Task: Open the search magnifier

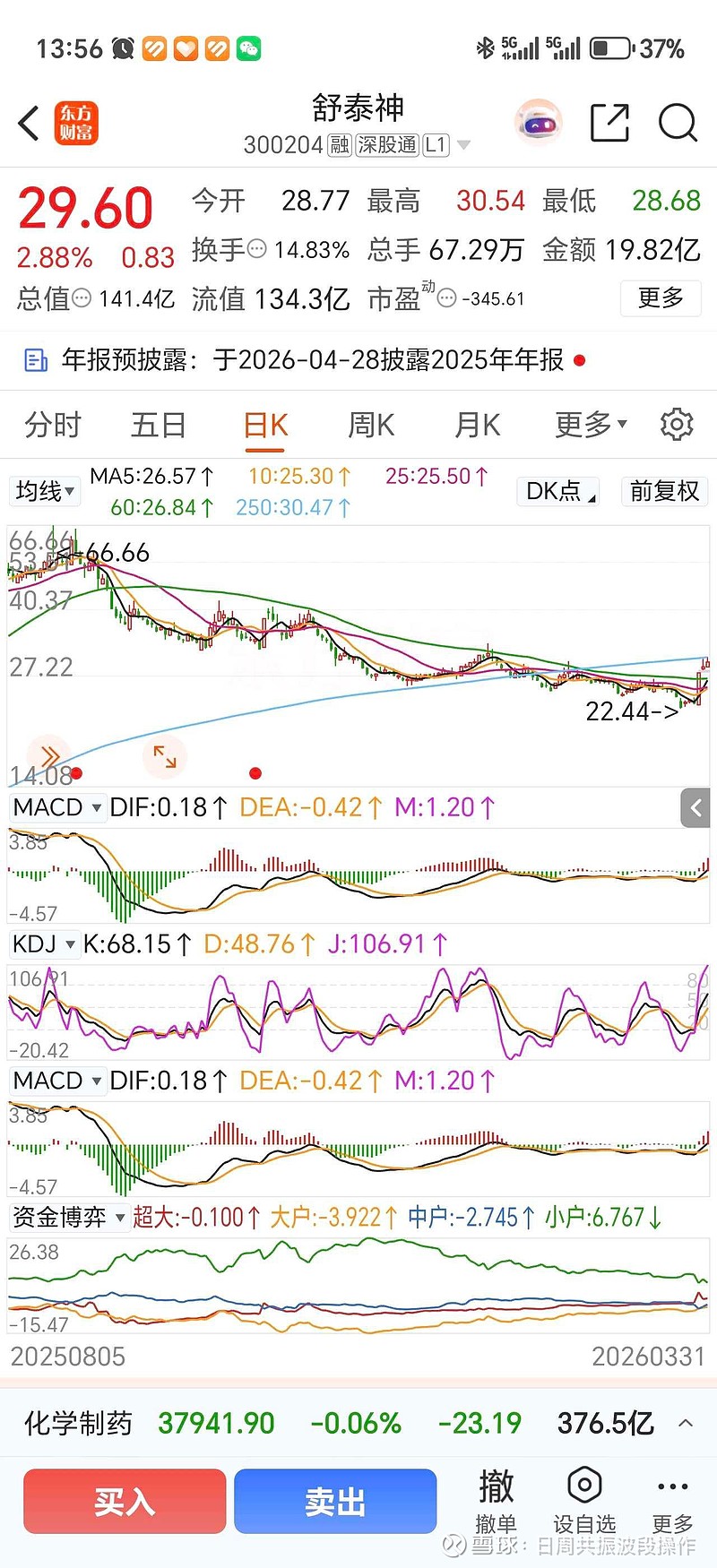Action: [x=678, y=123]
